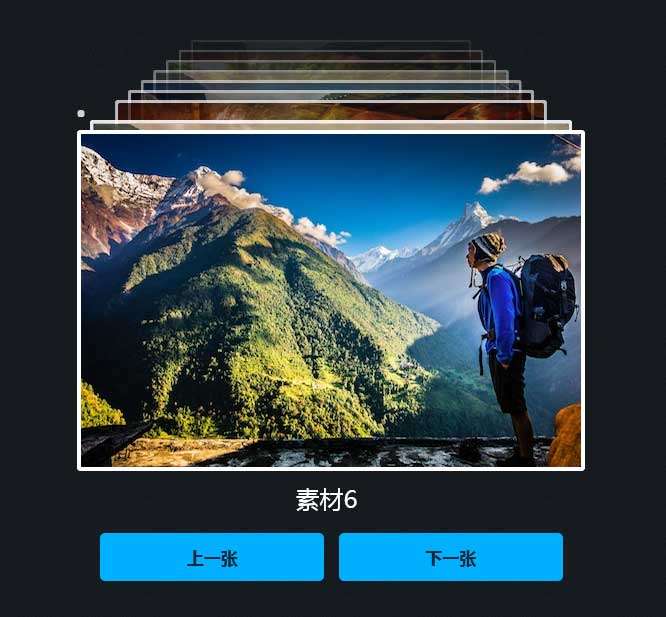Go to next picture with 下一张
The height and width of the screenshot is (617, 666).
(450, 557)
